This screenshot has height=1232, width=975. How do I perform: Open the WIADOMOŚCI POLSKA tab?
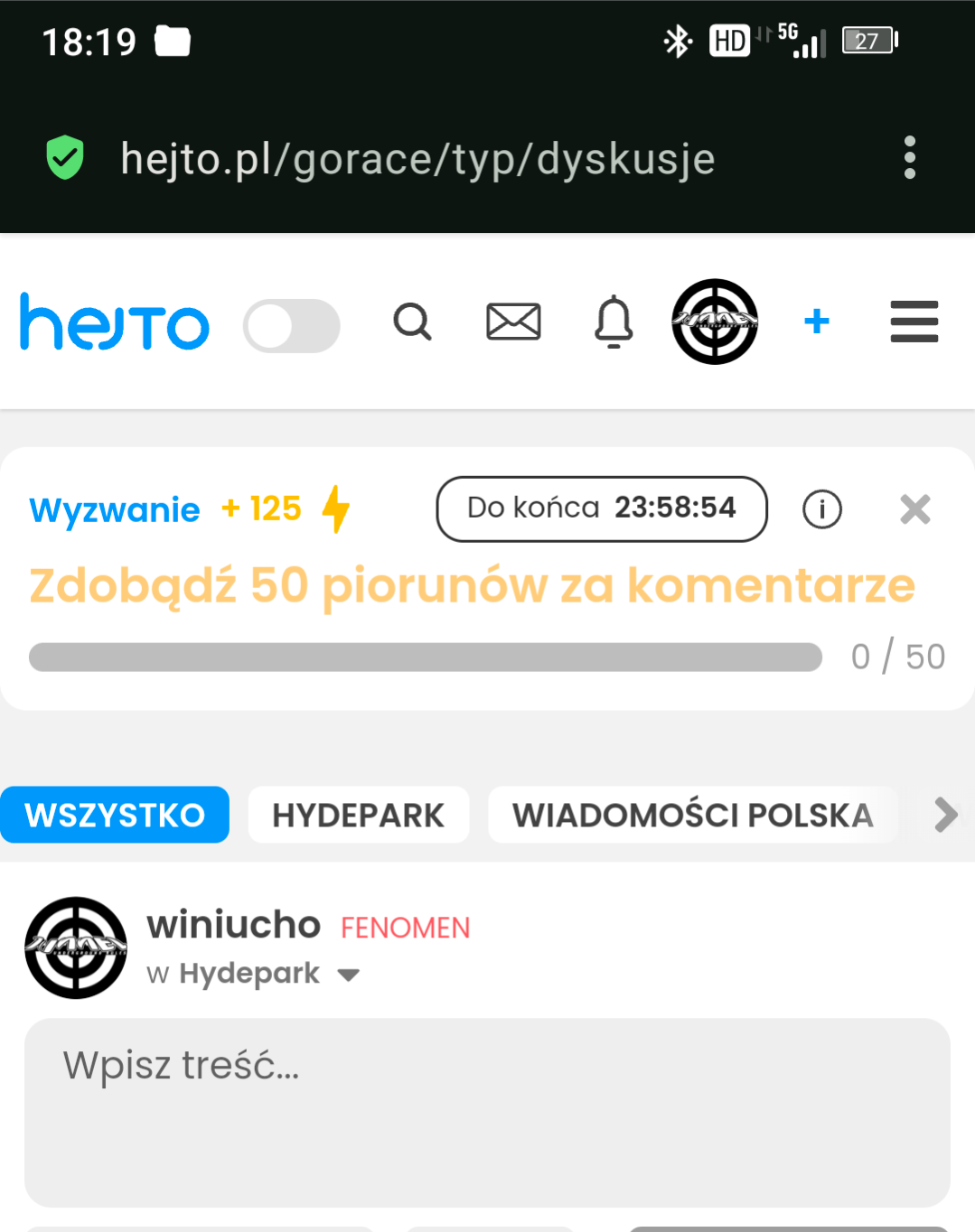pos(692,814)
